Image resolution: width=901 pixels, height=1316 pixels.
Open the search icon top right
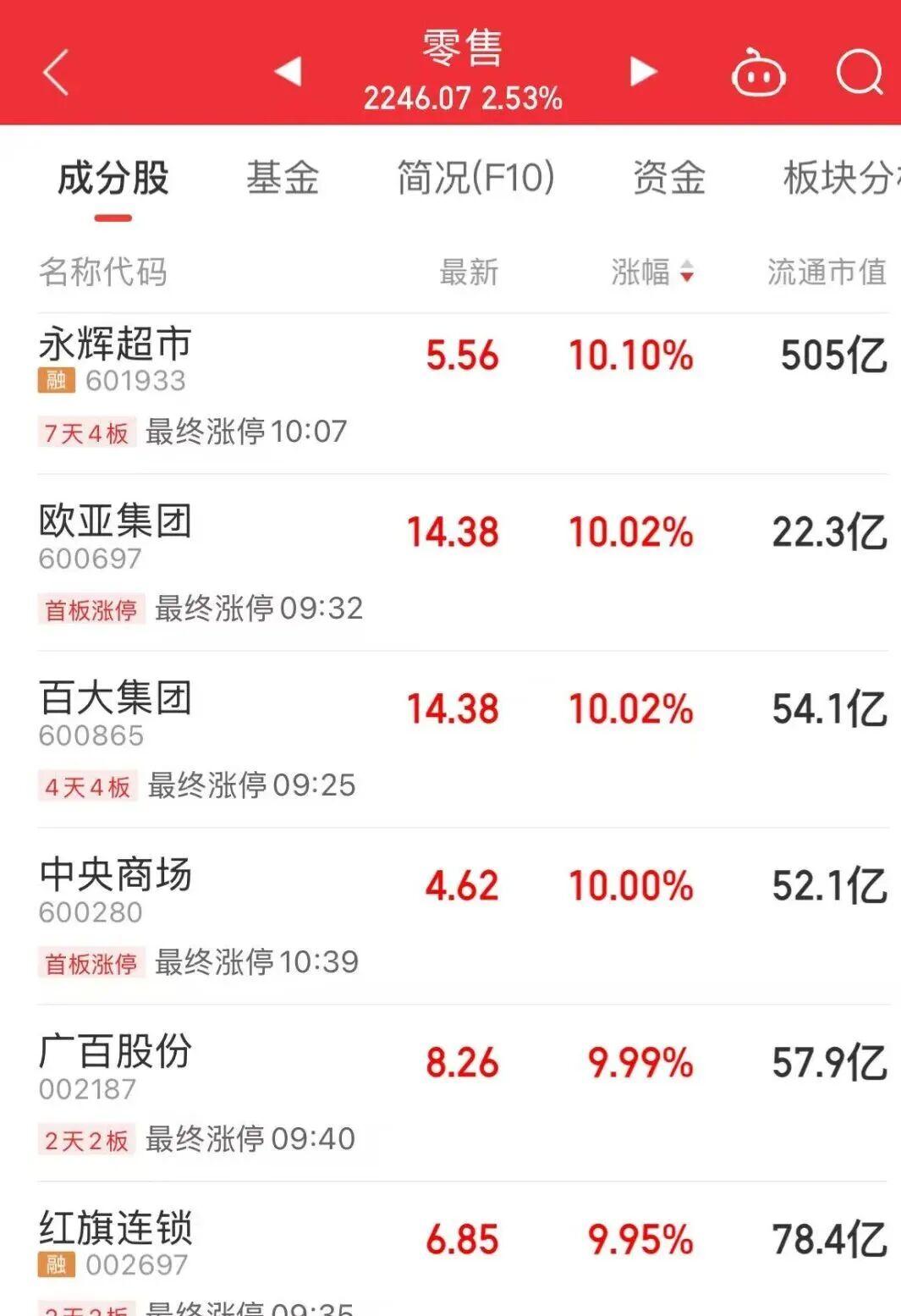(x=860, y=71)
